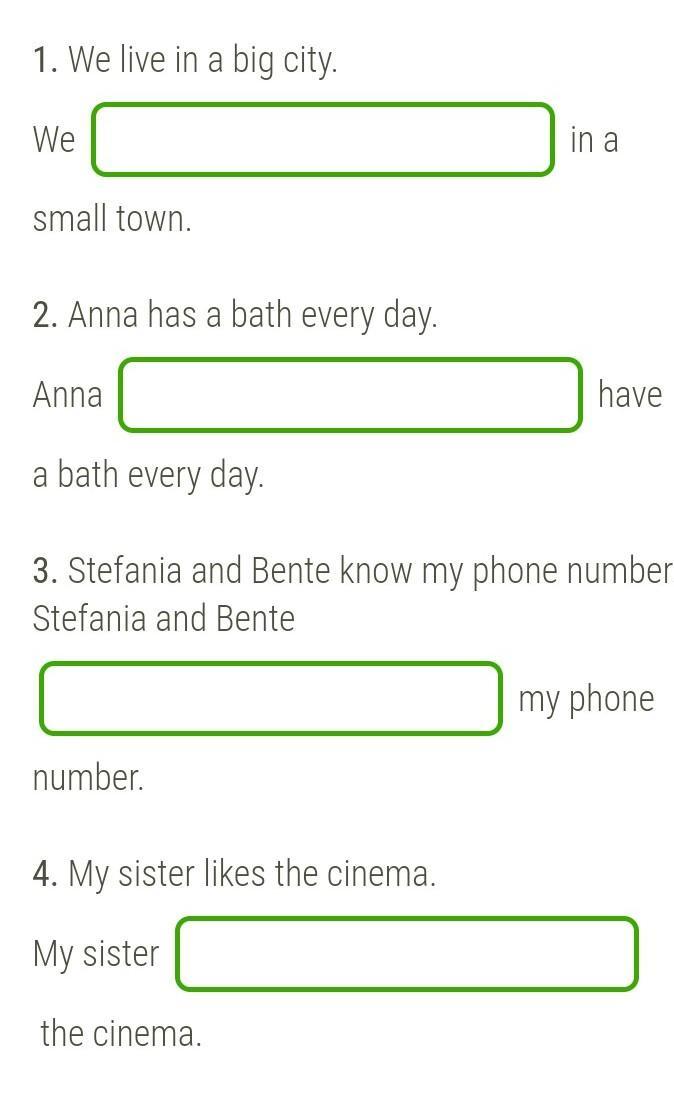Viewport: 674px width, 1103px height.
Task: Tap the blank field after "My sister"
Action: (407, 954)
